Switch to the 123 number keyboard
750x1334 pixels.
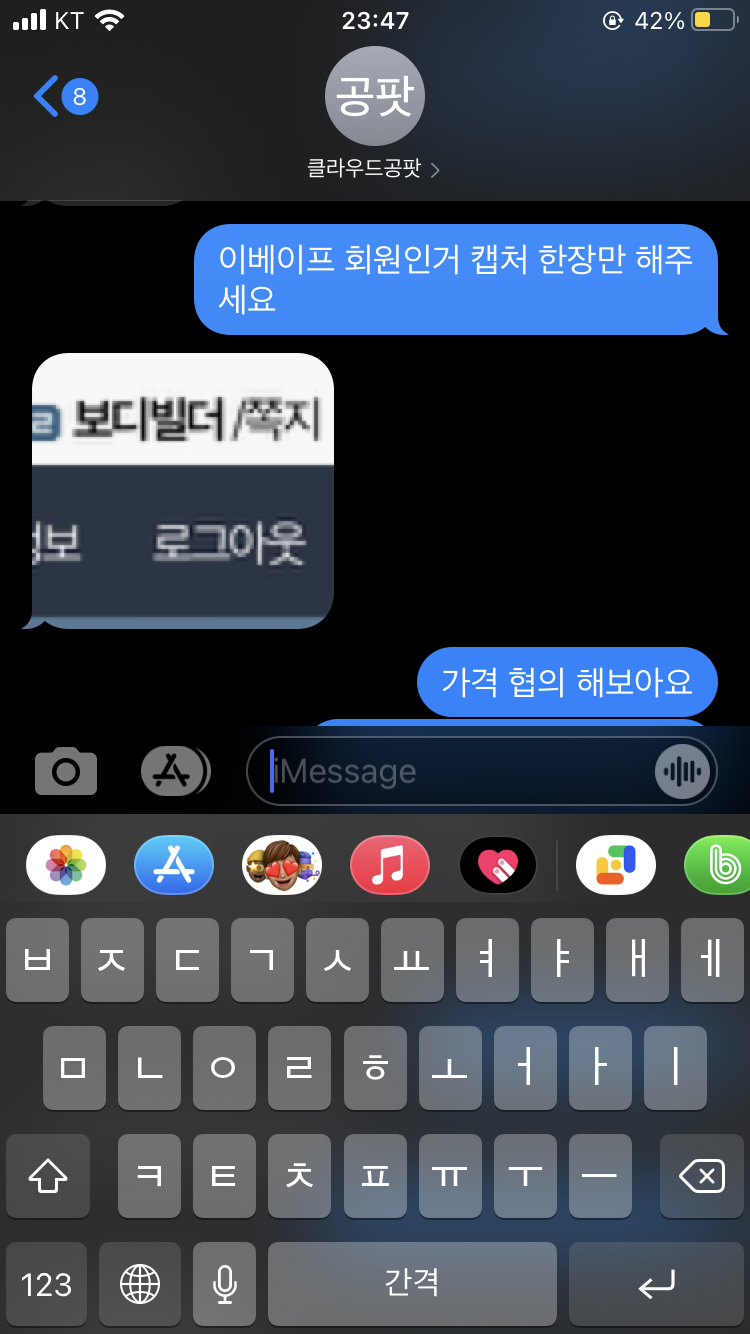pyautogui.click(x=47, y=1284)
